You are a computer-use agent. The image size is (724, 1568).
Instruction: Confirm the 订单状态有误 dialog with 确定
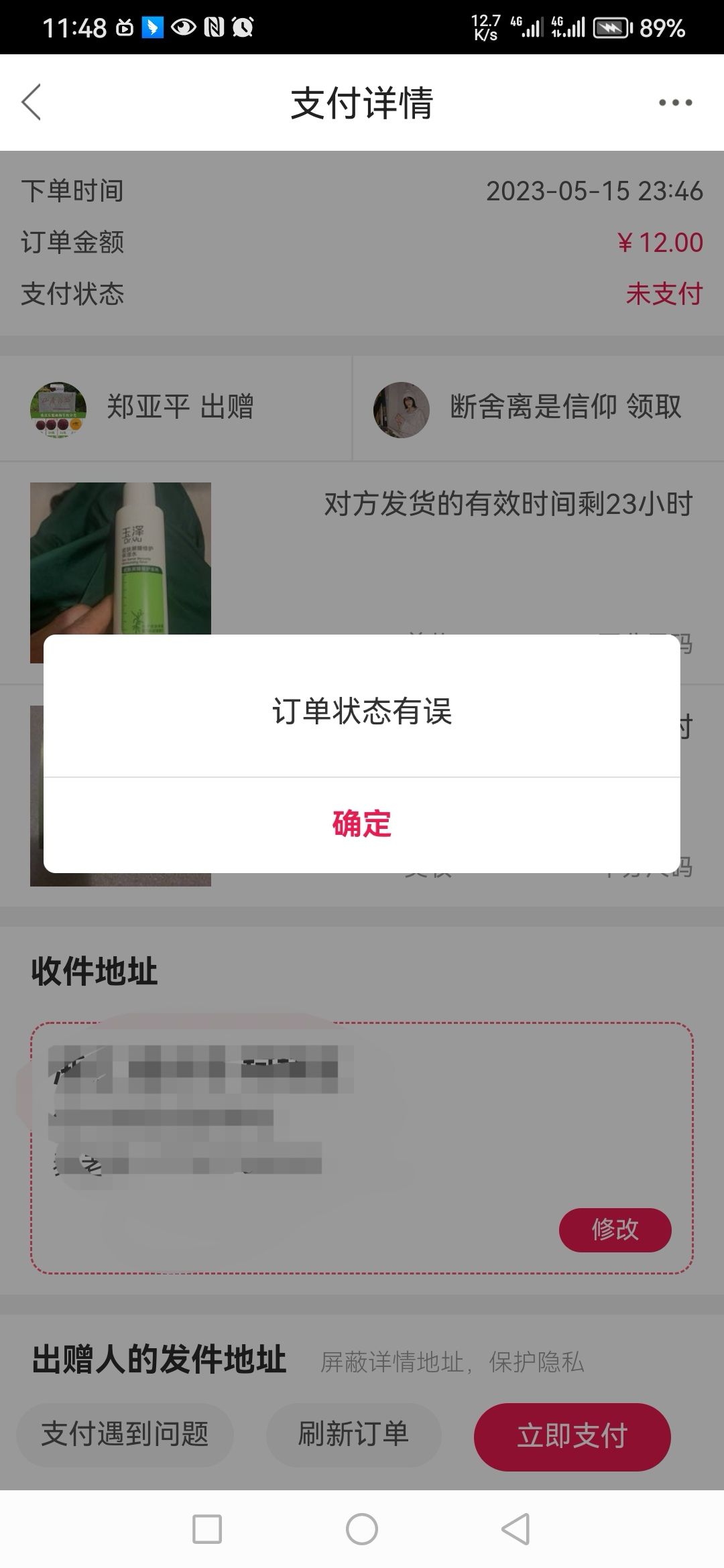tap(362, 824)
